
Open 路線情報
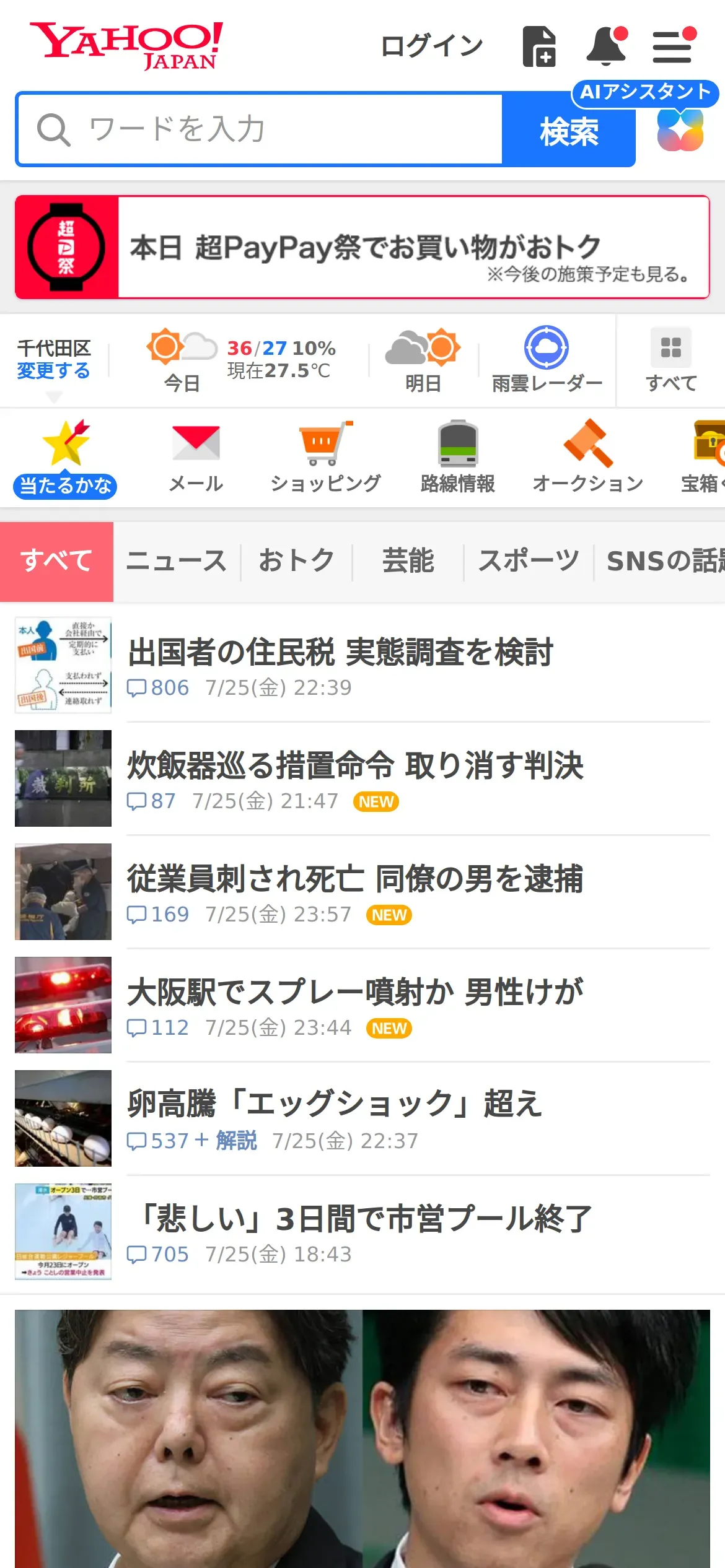[x=457, y=457]
